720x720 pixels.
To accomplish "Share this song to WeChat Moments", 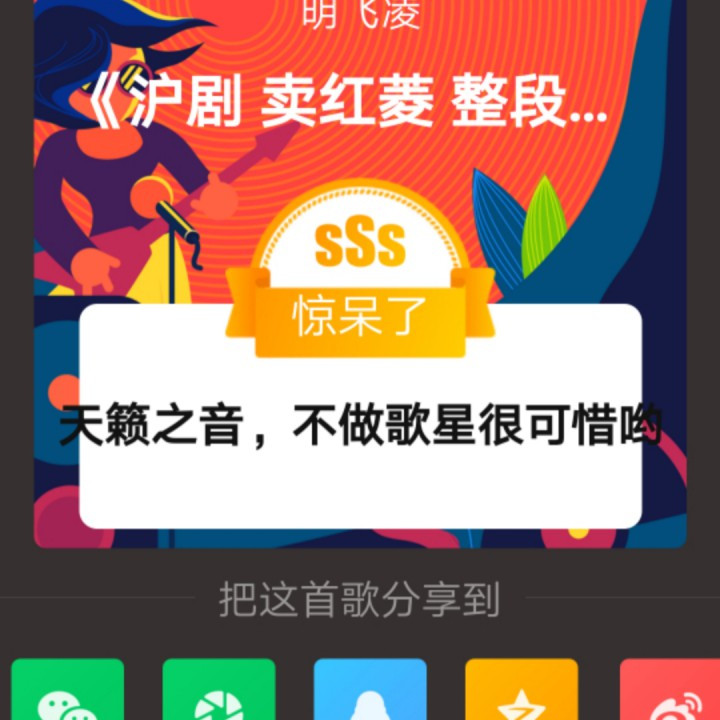I will (219, 689).
